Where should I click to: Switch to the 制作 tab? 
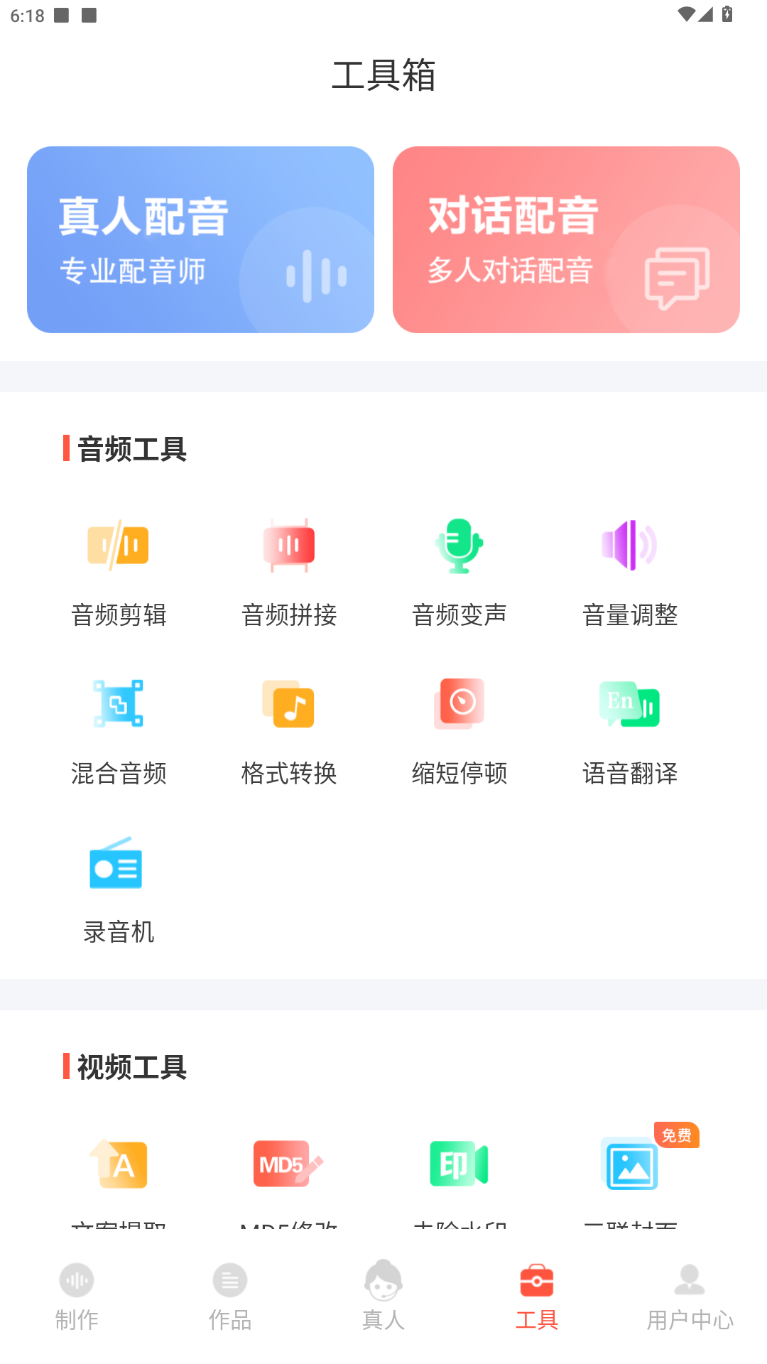[77, 1296]
